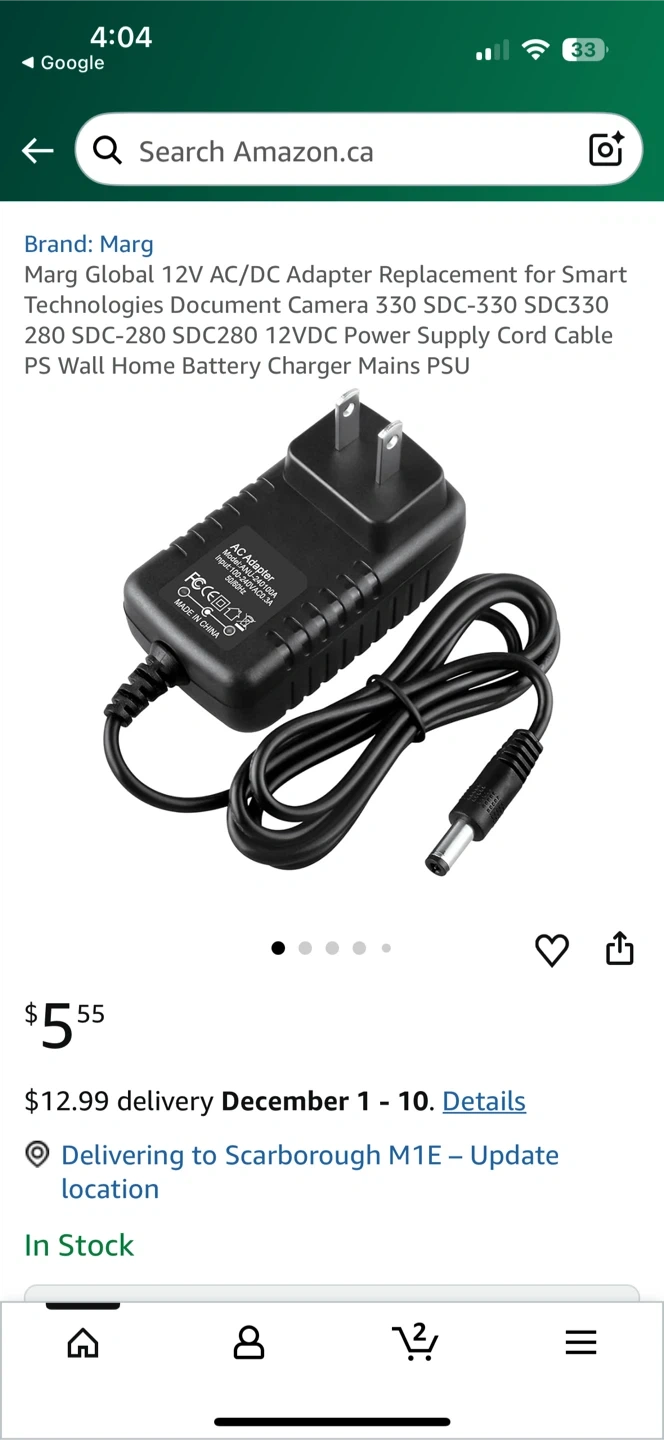Open the shopping cart with 2 items

click(415, 1342)
